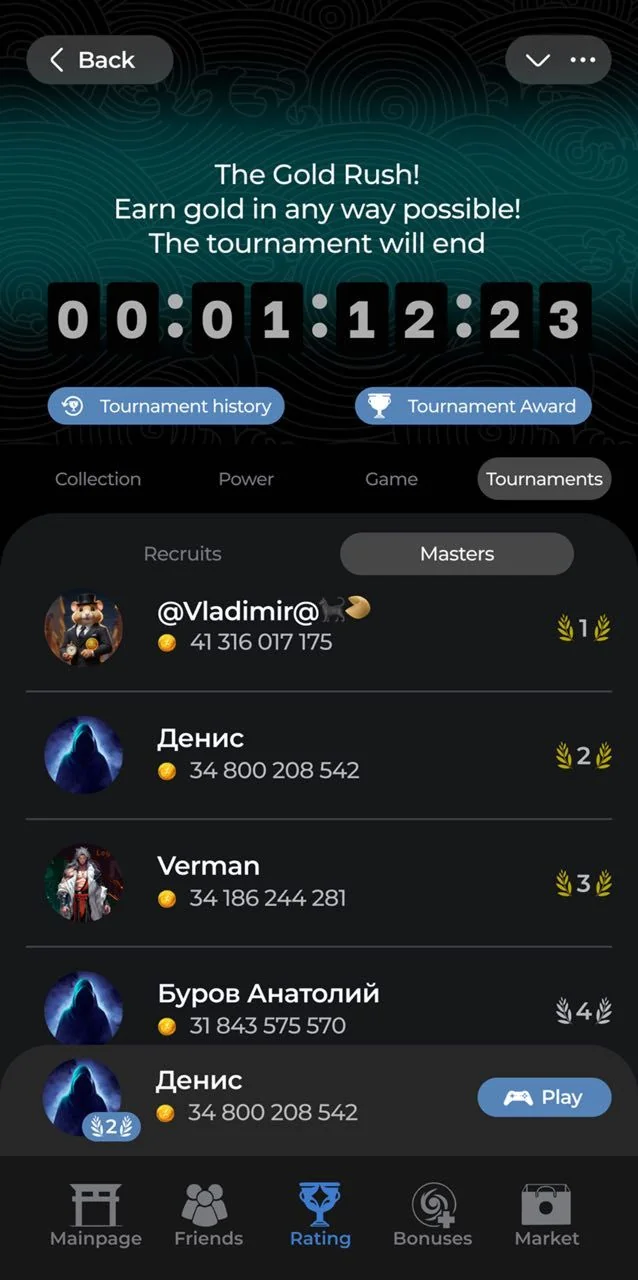Open the Rating section
The height and width of the screenshot is (1280, 638).
click(320, 1214)
